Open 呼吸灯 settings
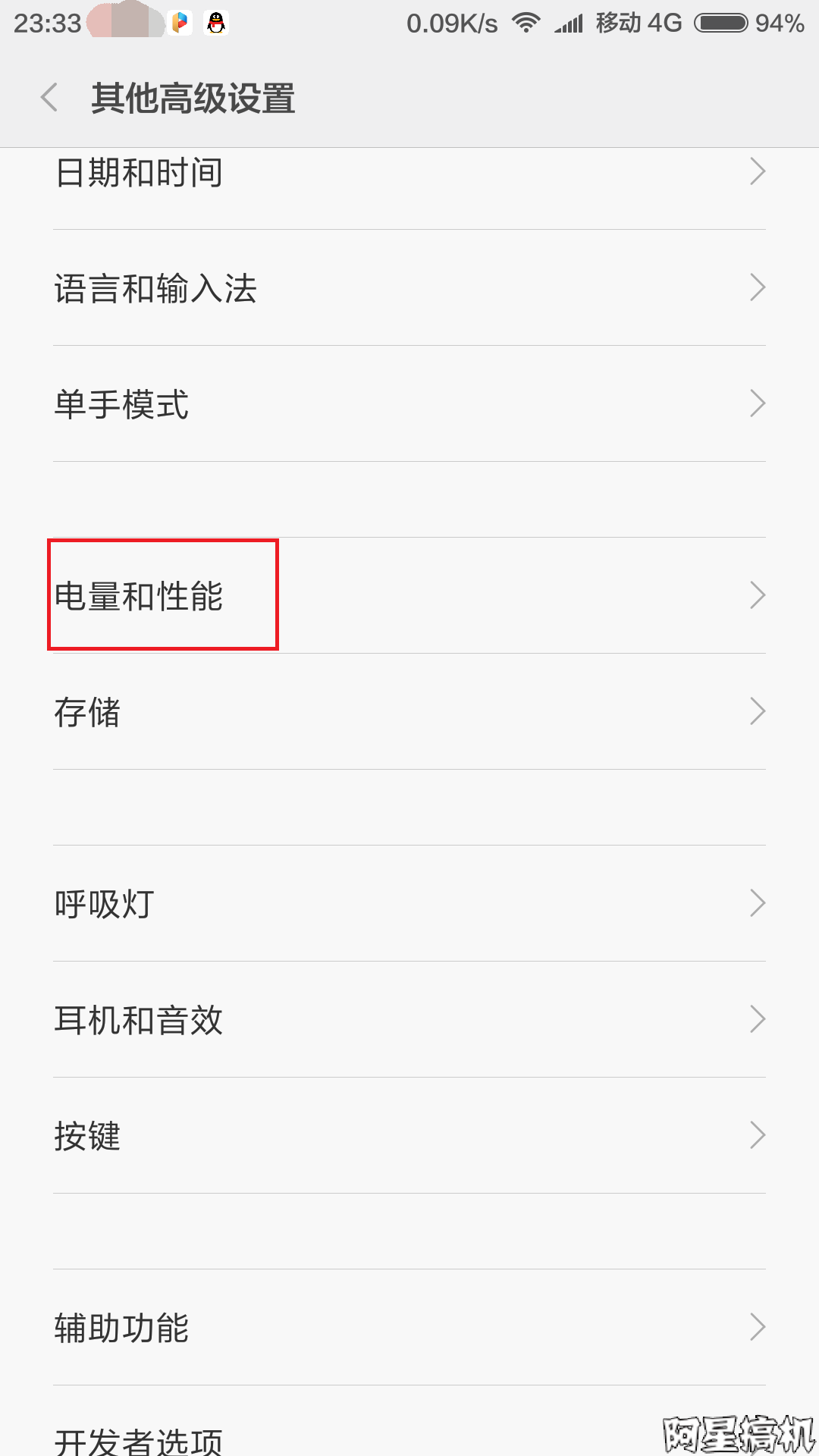Screen dimensions: 819x1456 (x=409, y=904)
